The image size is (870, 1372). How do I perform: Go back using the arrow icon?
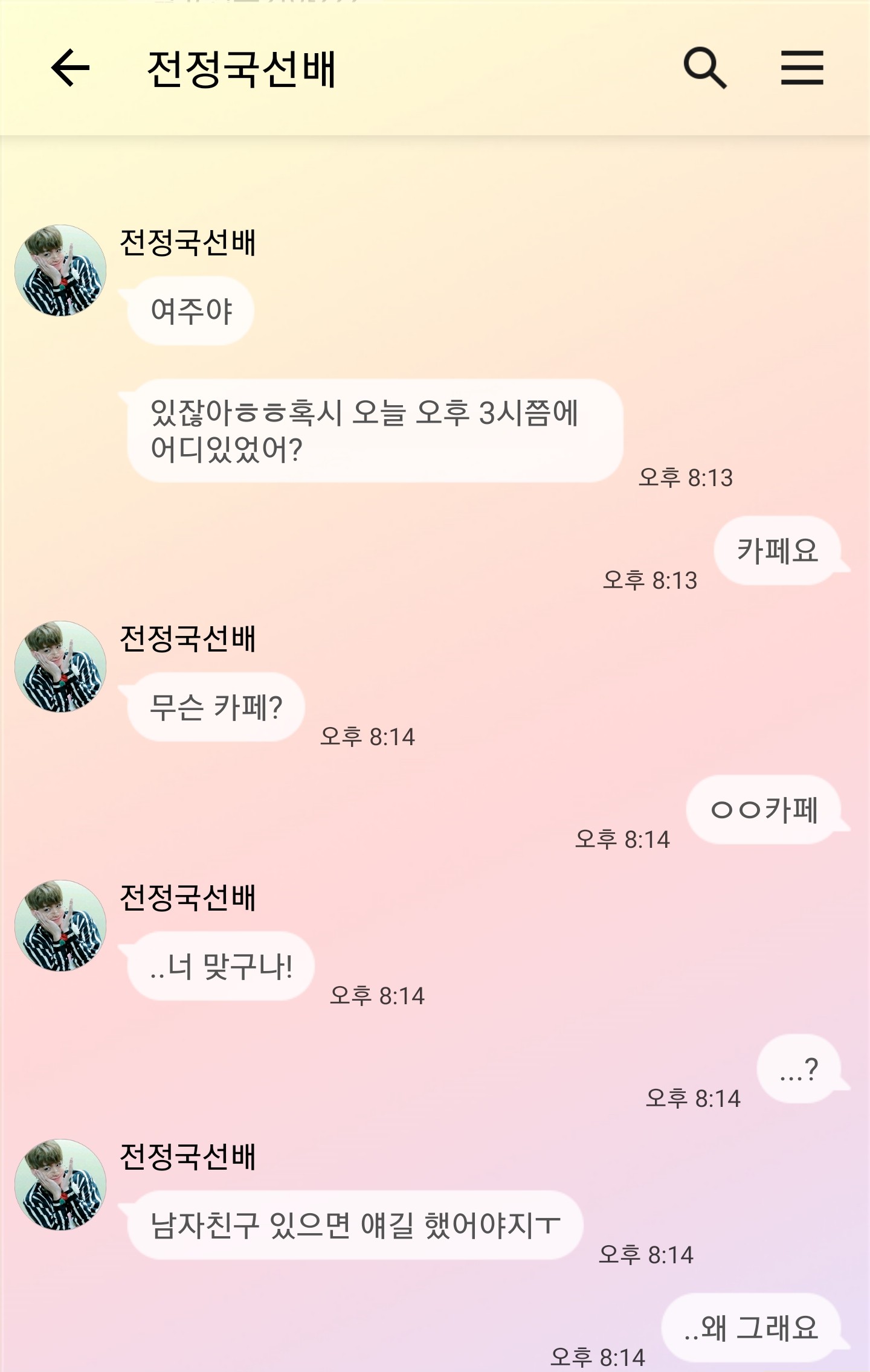(70, 68)
